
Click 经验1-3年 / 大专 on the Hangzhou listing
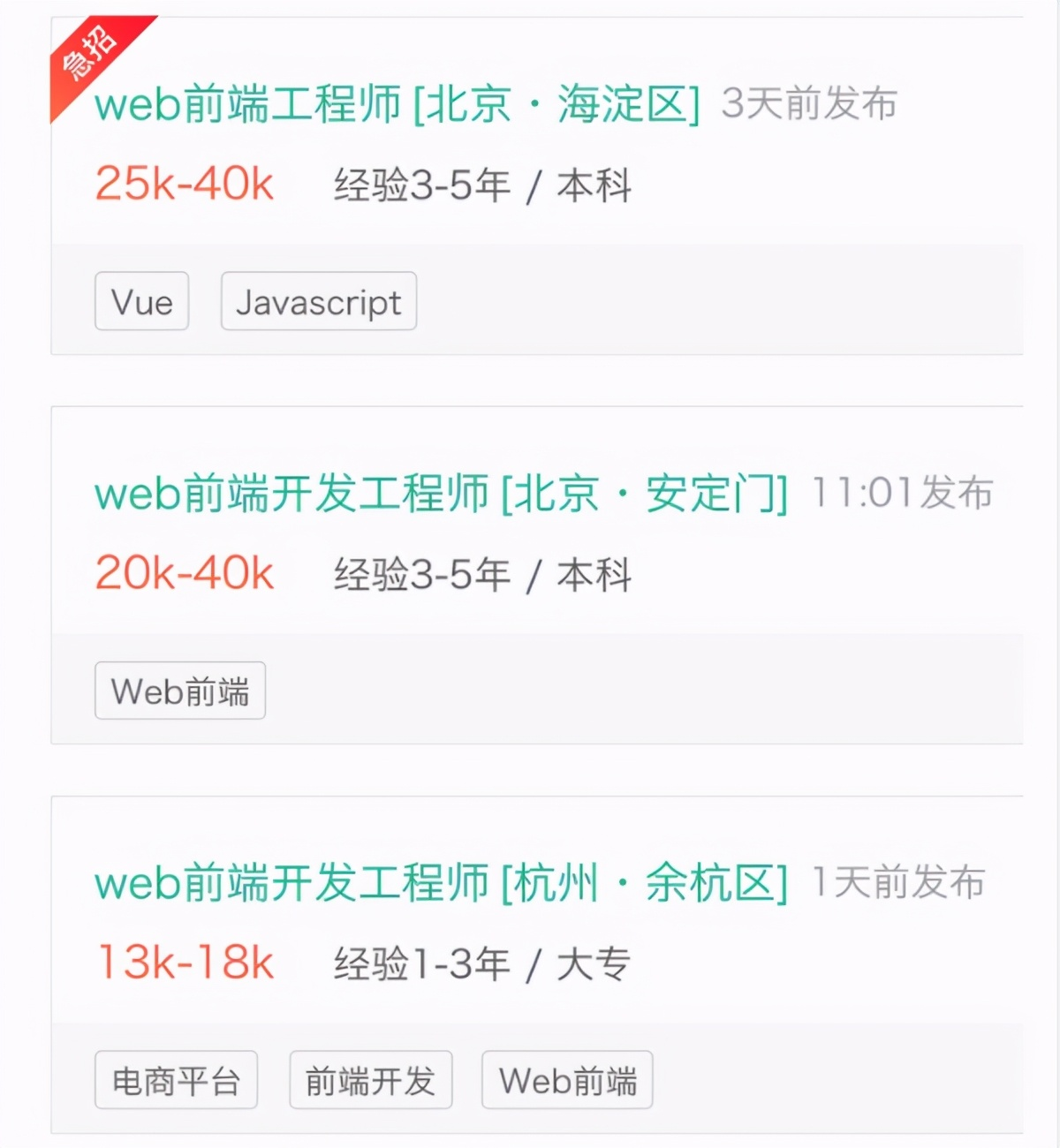[x=481, y=963]
